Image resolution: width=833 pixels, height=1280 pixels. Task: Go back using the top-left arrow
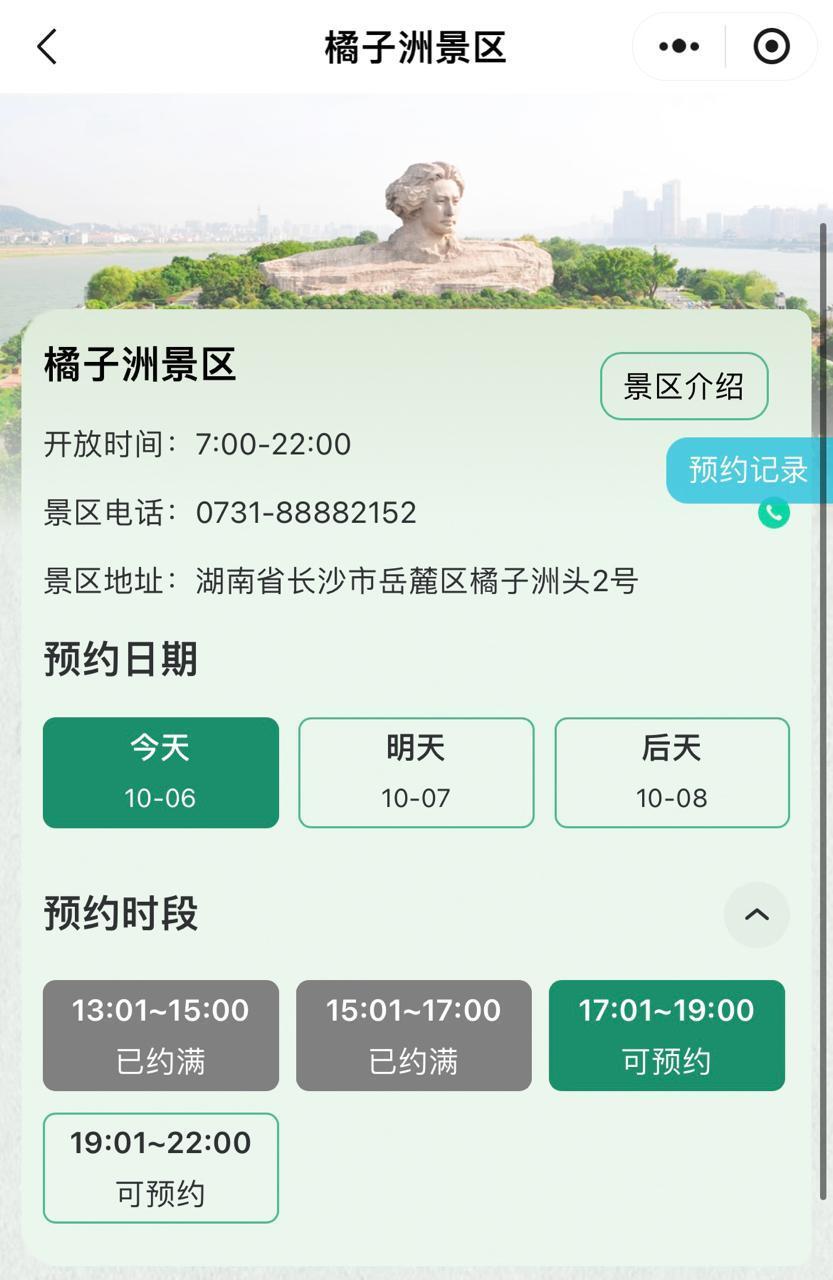[x=46, y=47]
